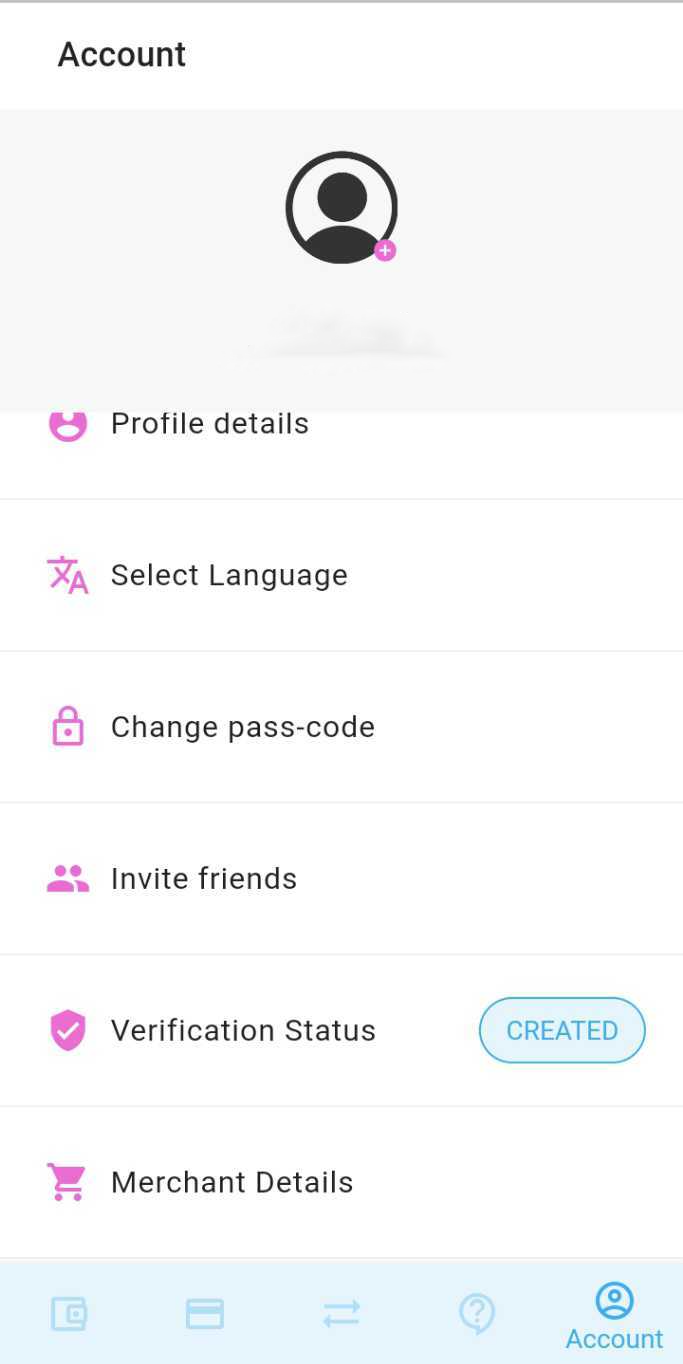Switch to the help question-mark tab
This screenshot has height=1364, width=683.
pos(477,1313)
